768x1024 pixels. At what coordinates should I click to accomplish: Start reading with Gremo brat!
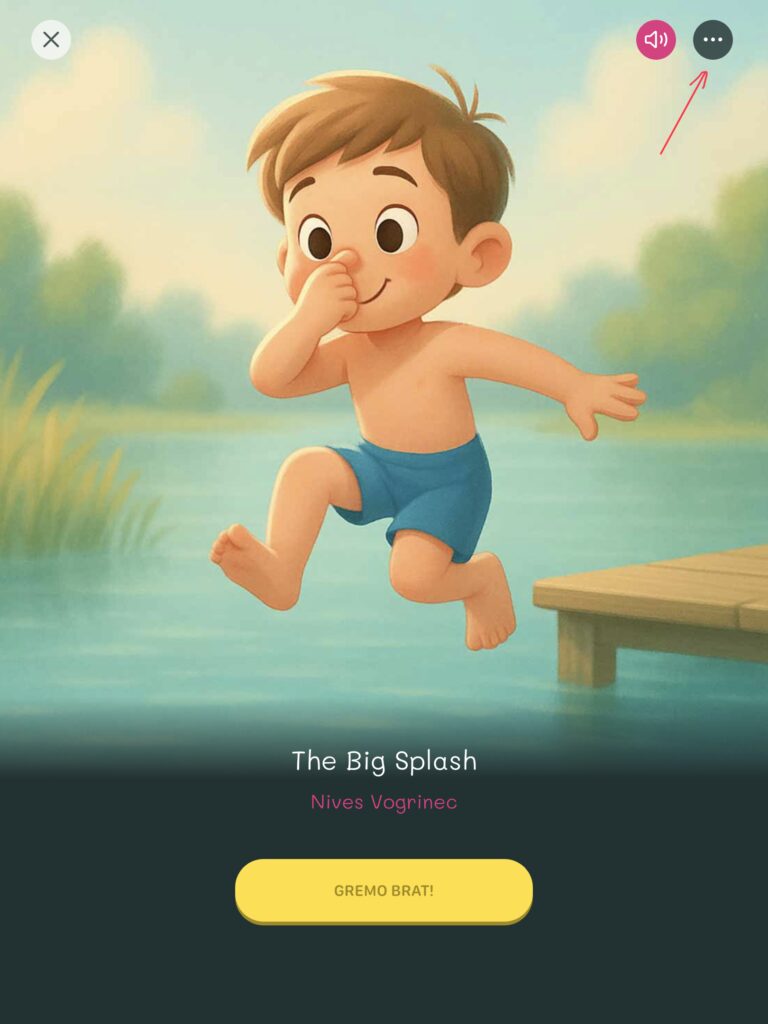pyautogui.click(x=384, y=890)
